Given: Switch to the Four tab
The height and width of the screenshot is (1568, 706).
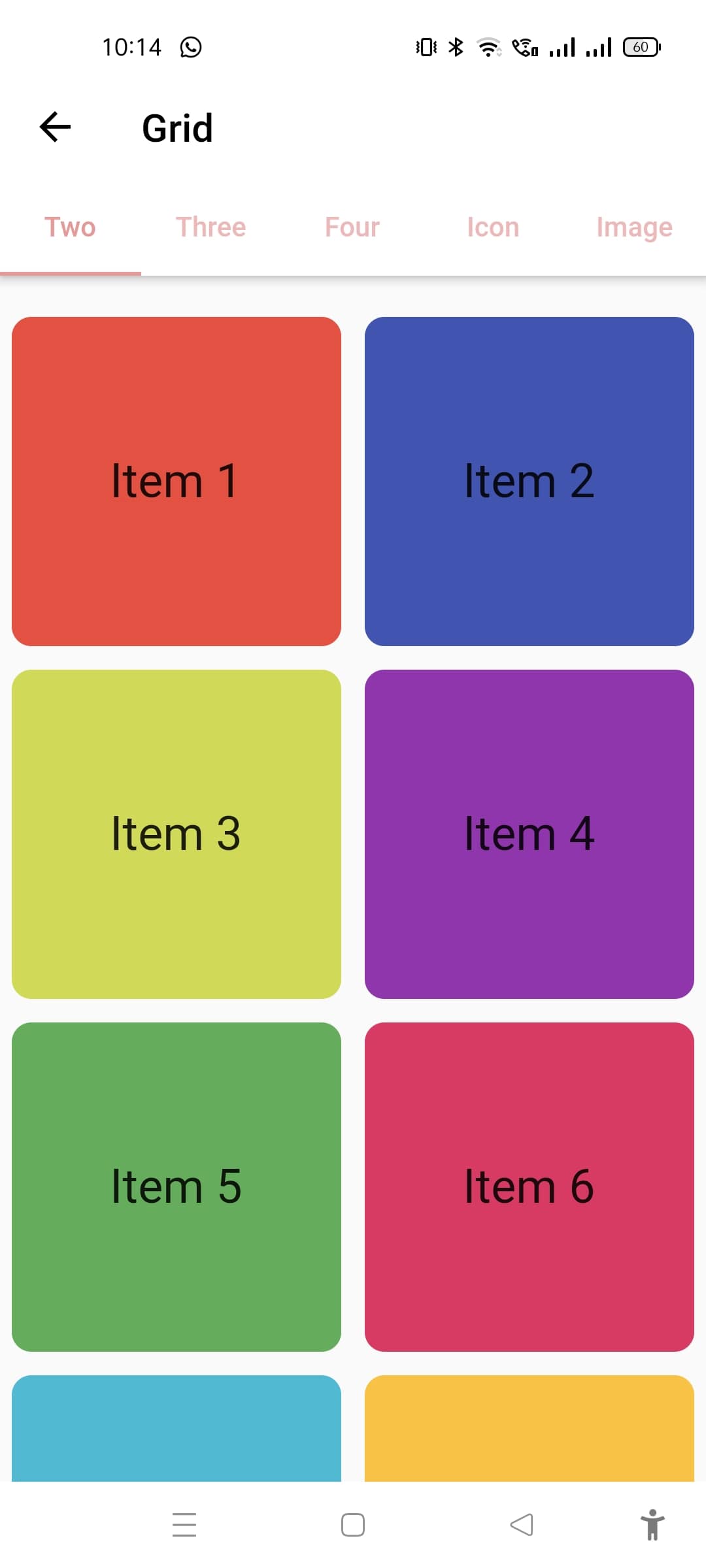Looking at the screenshot, I should tap(352, 227).
